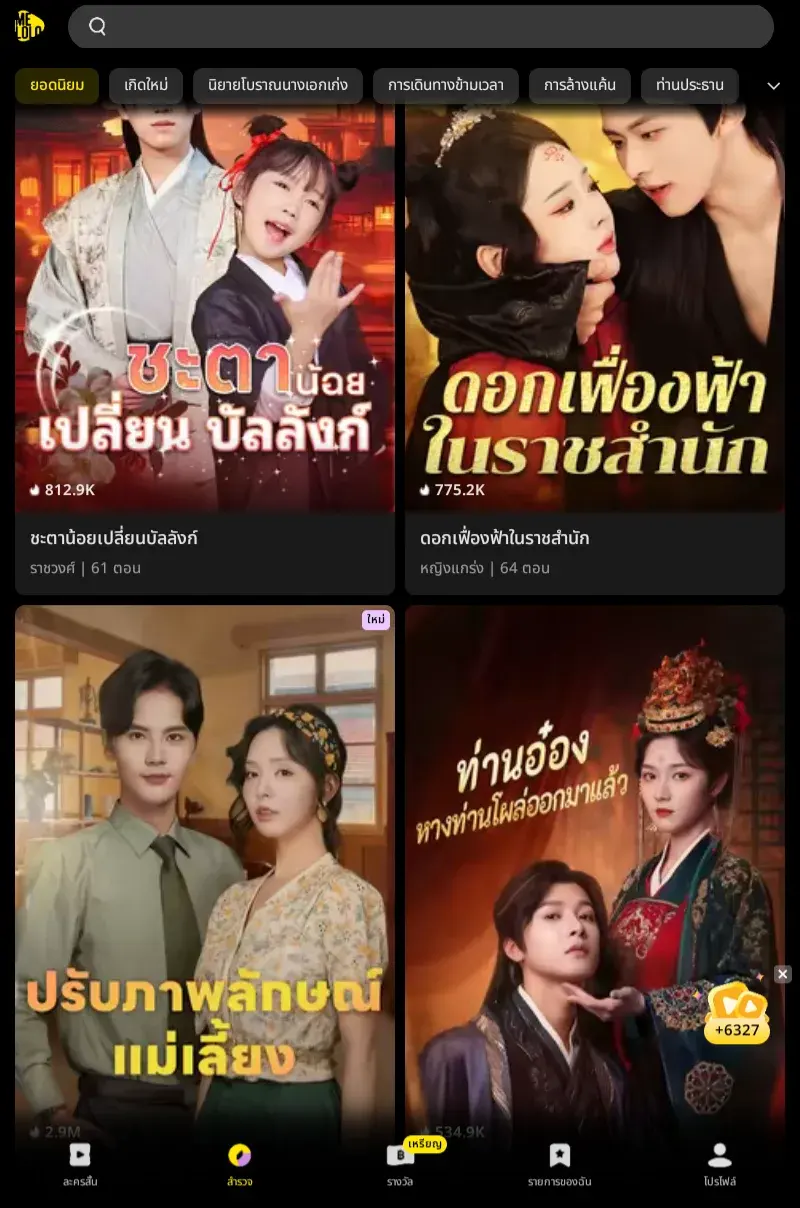Viewport: 800px width, 1208px height.
Task: Switch to the สำรวจ tab
Action: pyautogui.click(x=240, y=1165)
